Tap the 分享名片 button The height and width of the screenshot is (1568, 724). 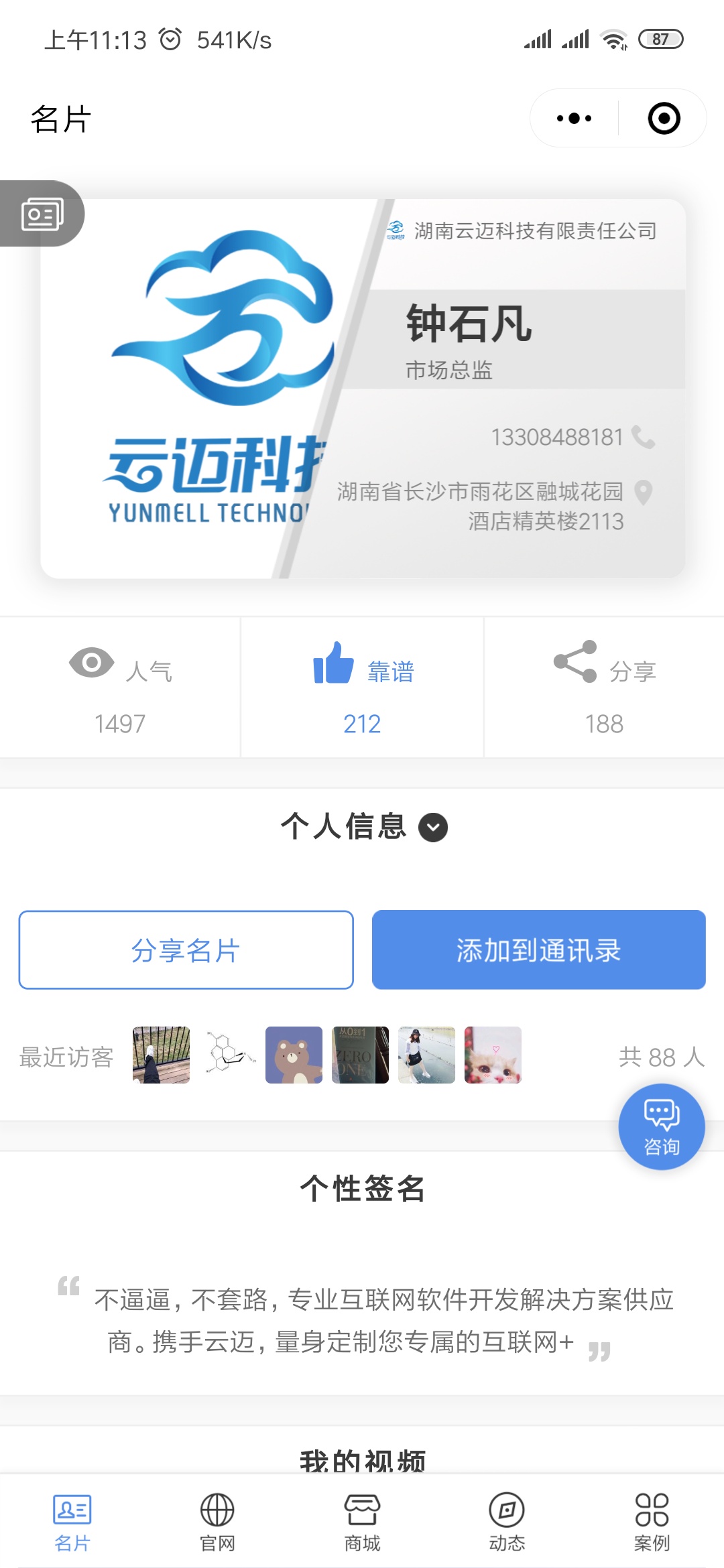tap(186, 950)
